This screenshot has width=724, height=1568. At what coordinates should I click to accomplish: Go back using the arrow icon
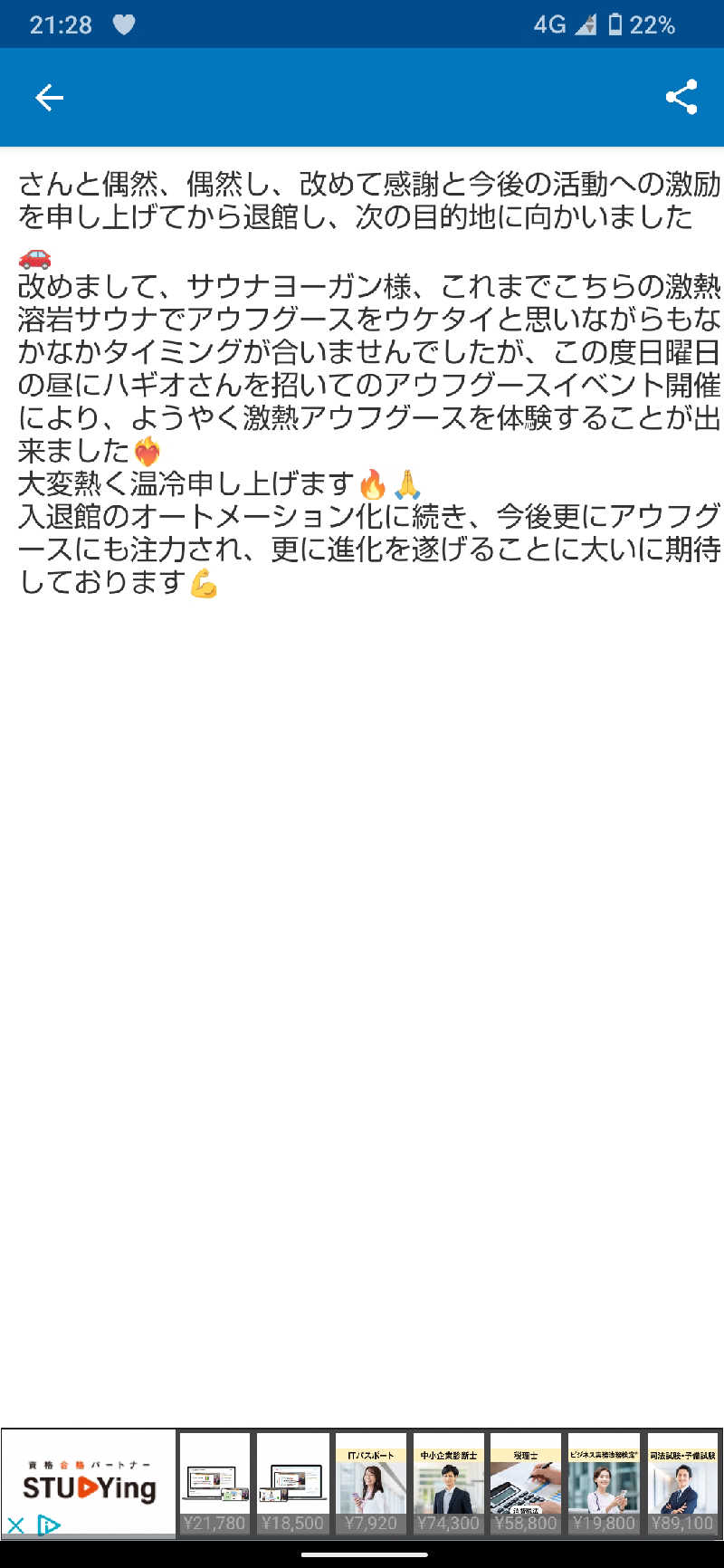coord(49,98)
